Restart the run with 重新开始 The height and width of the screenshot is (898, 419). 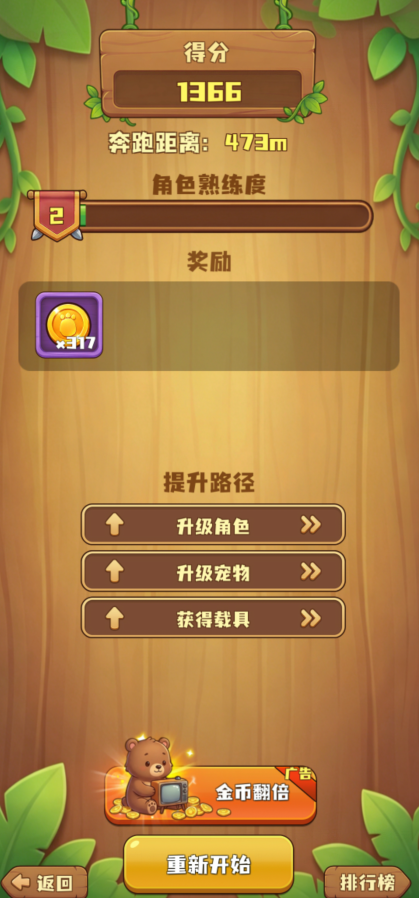point(208,864)
